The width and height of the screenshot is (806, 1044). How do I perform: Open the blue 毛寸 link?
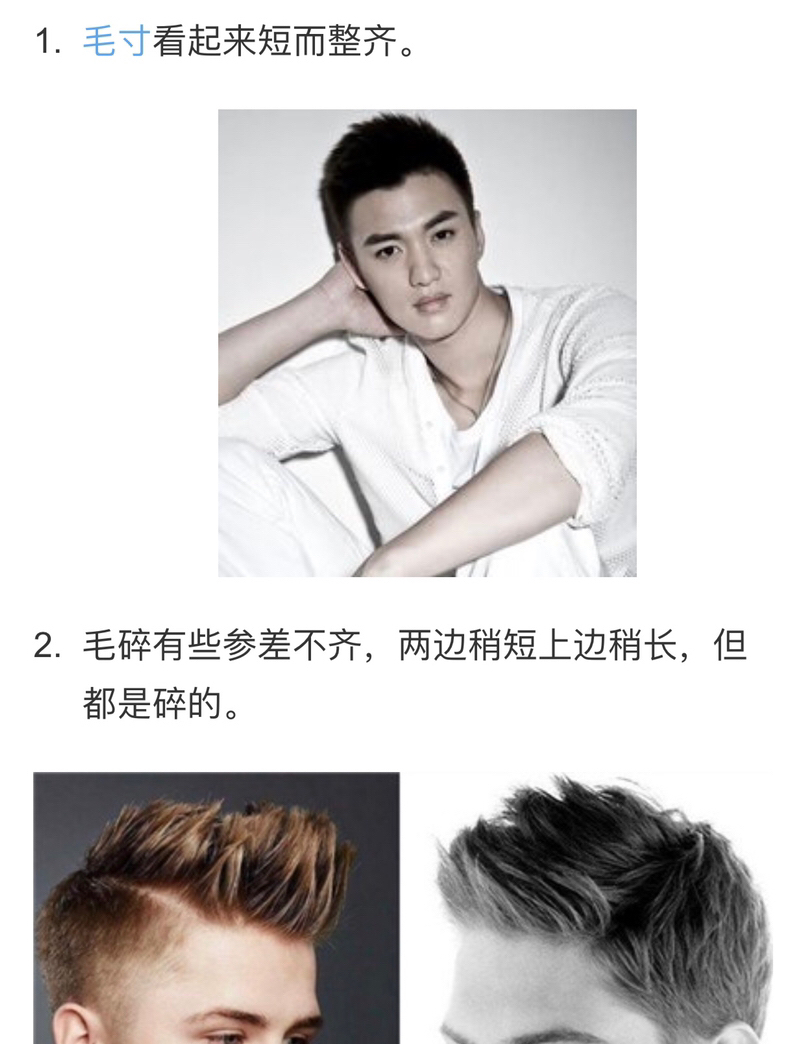[x=116, y=42]
